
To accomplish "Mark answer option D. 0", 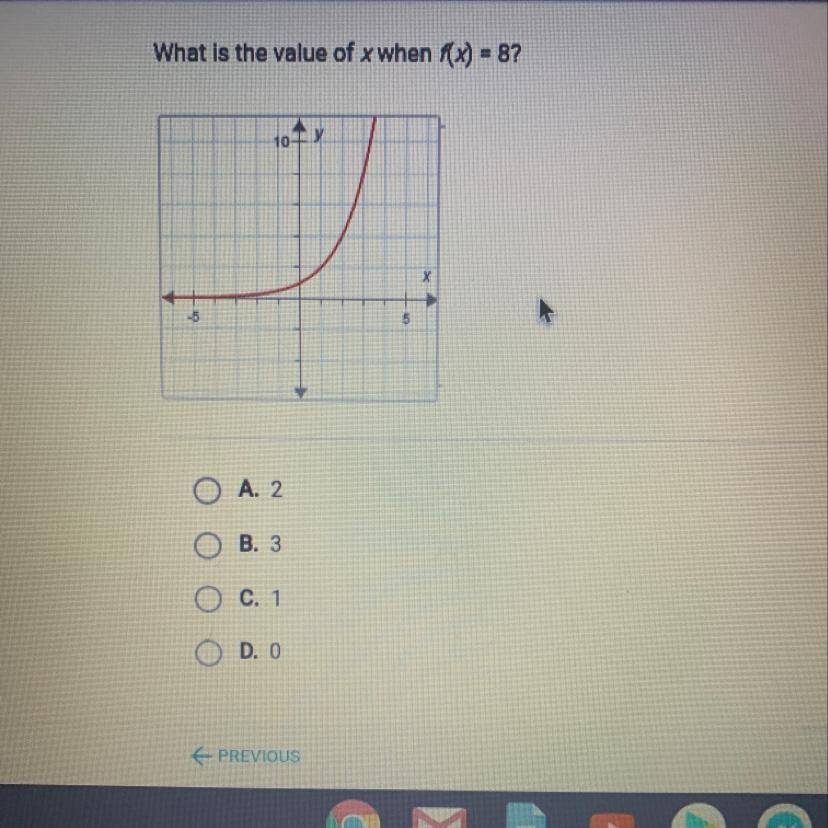I will [x=207, y=653].
